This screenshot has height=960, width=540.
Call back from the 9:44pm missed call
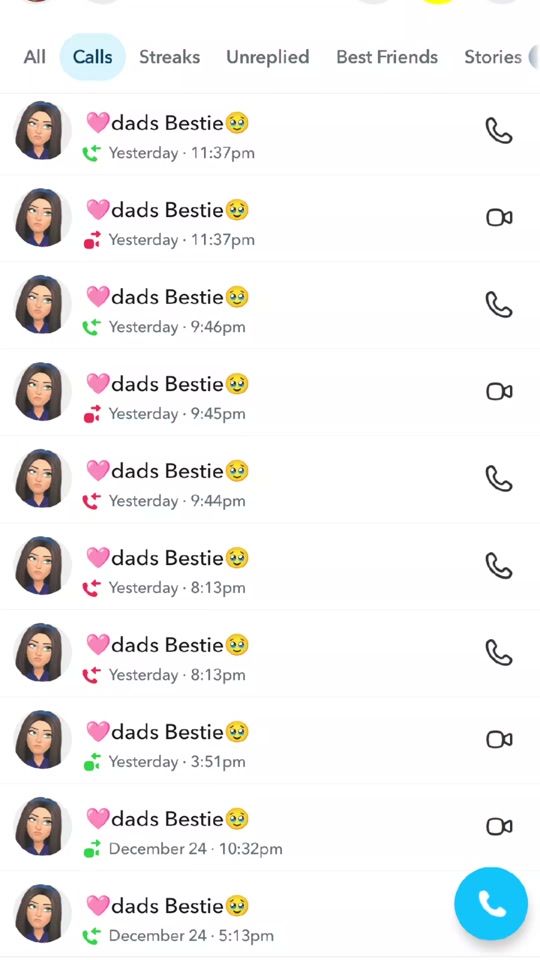pyautogui.click(x=498, y=479)
